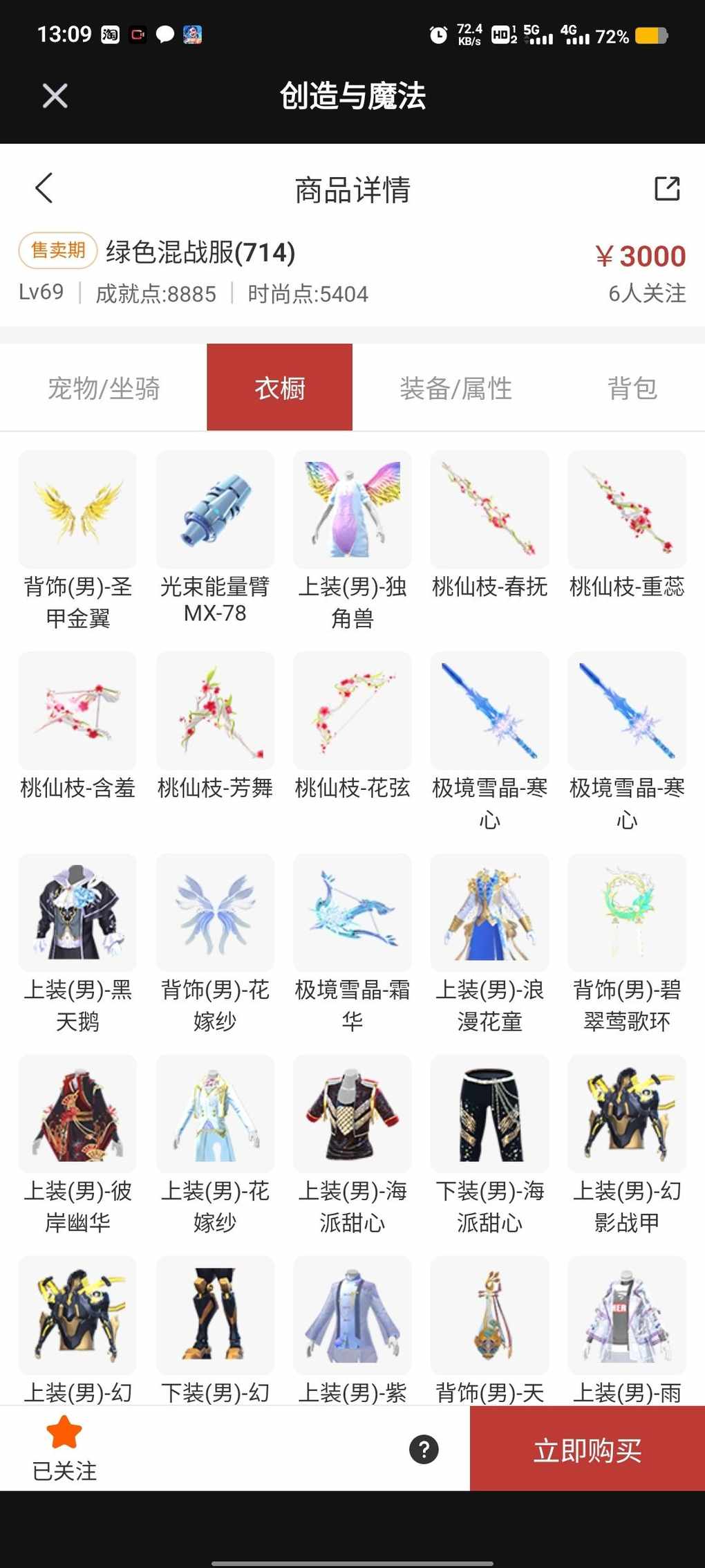Screen dimensions: 705x1568
Task: Tap 立即购买 to buy now
Action: (x=587, y=1449)
